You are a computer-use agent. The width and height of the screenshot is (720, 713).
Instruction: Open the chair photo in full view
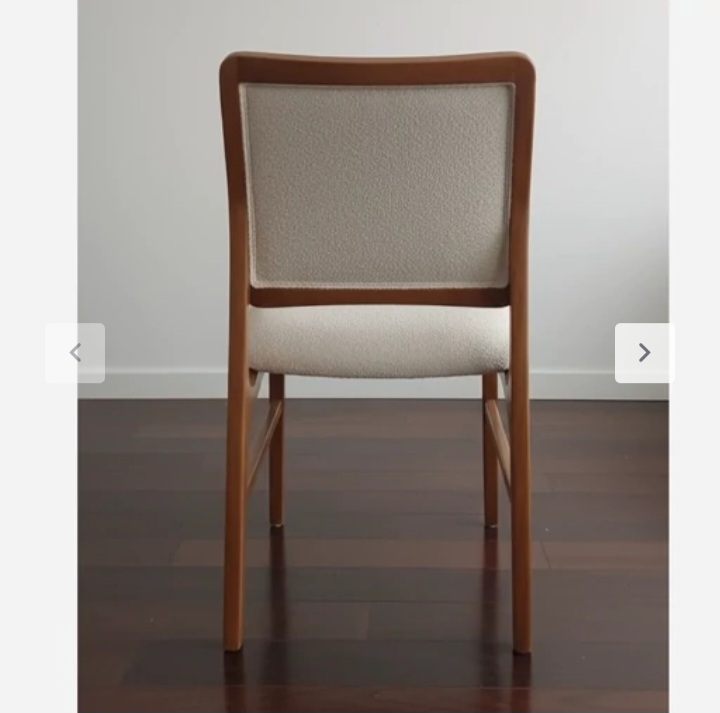click(x=373, y=300)
